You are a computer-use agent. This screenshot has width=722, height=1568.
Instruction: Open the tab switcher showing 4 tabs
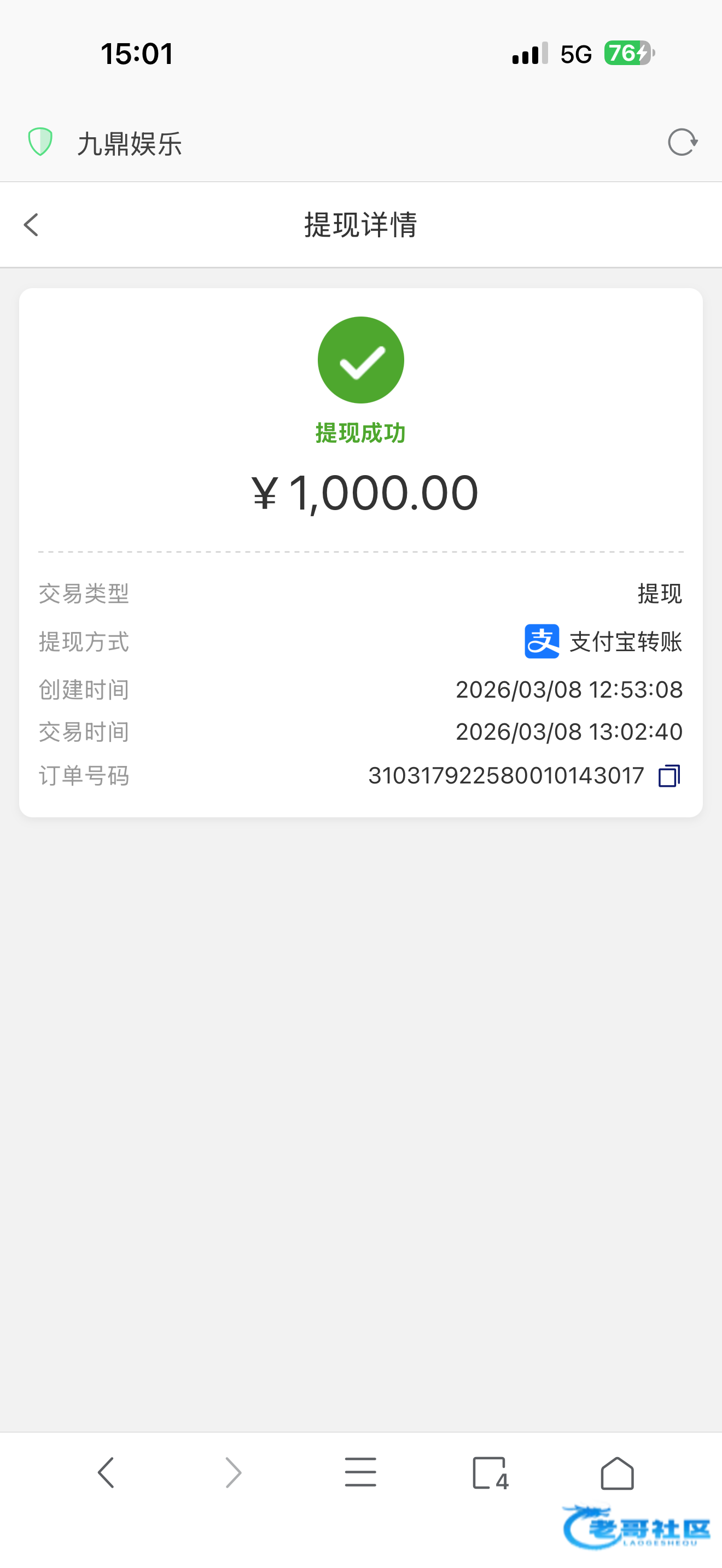490,1472
